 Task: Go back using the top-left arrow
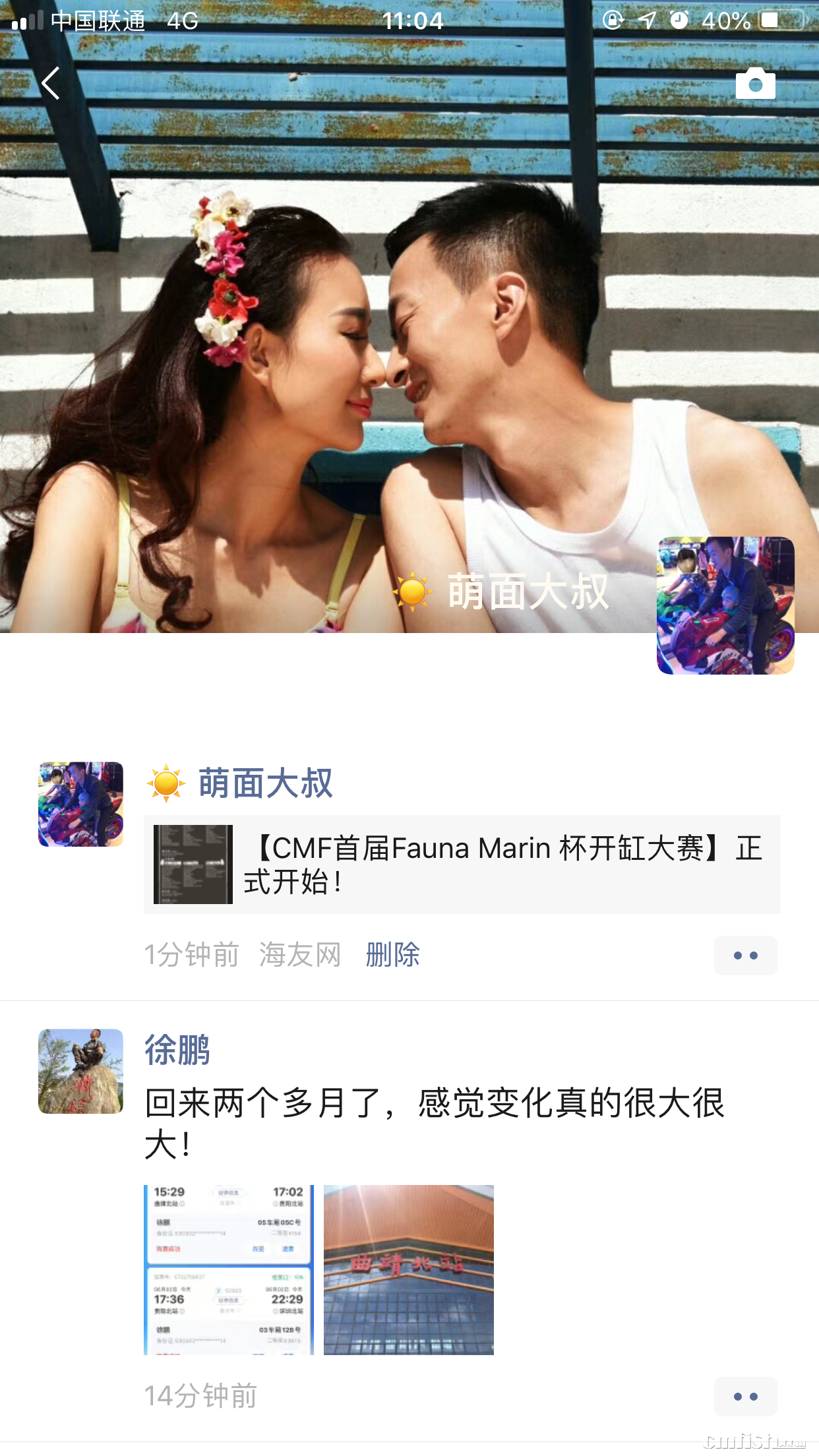tap(51, 84)
